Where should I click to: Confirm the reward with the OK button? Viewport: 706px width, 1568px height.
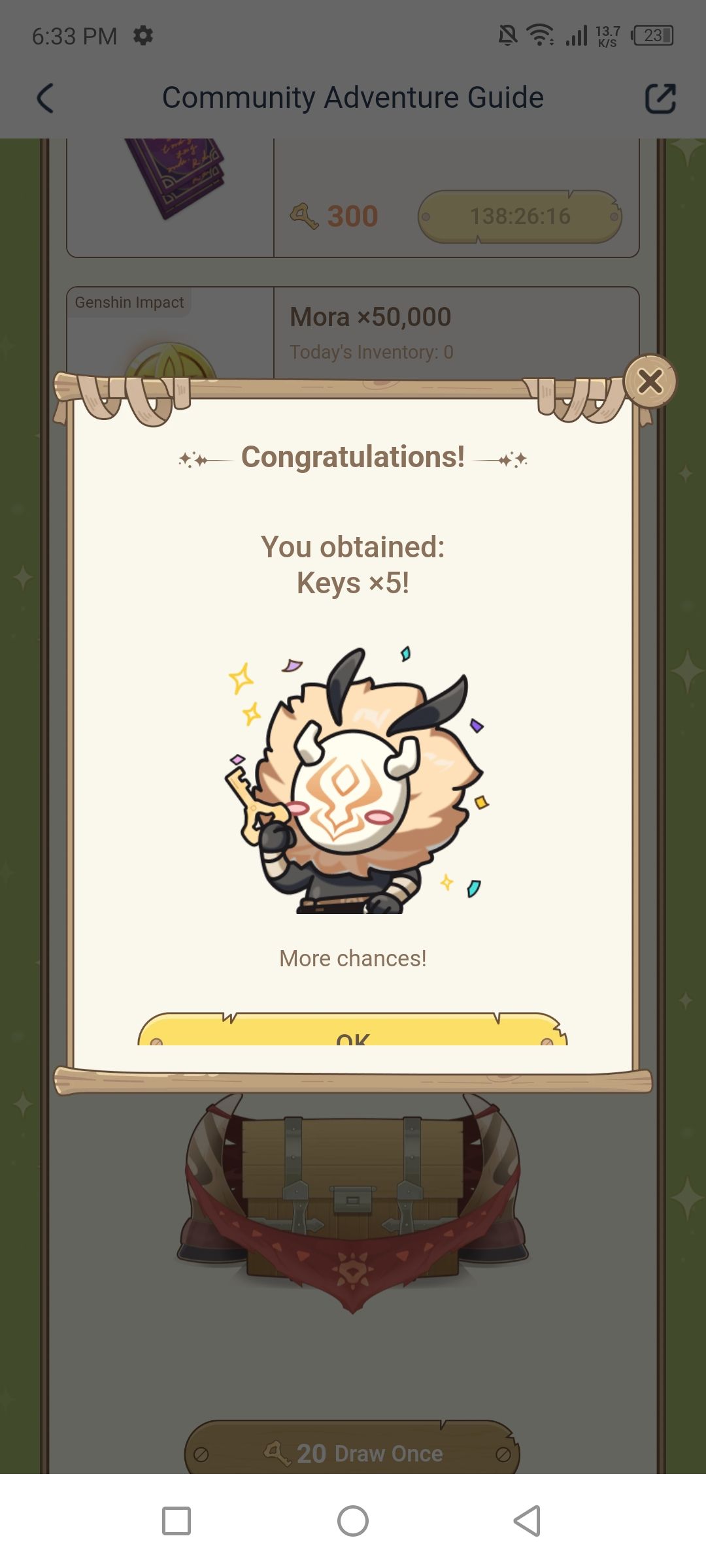352,1030
